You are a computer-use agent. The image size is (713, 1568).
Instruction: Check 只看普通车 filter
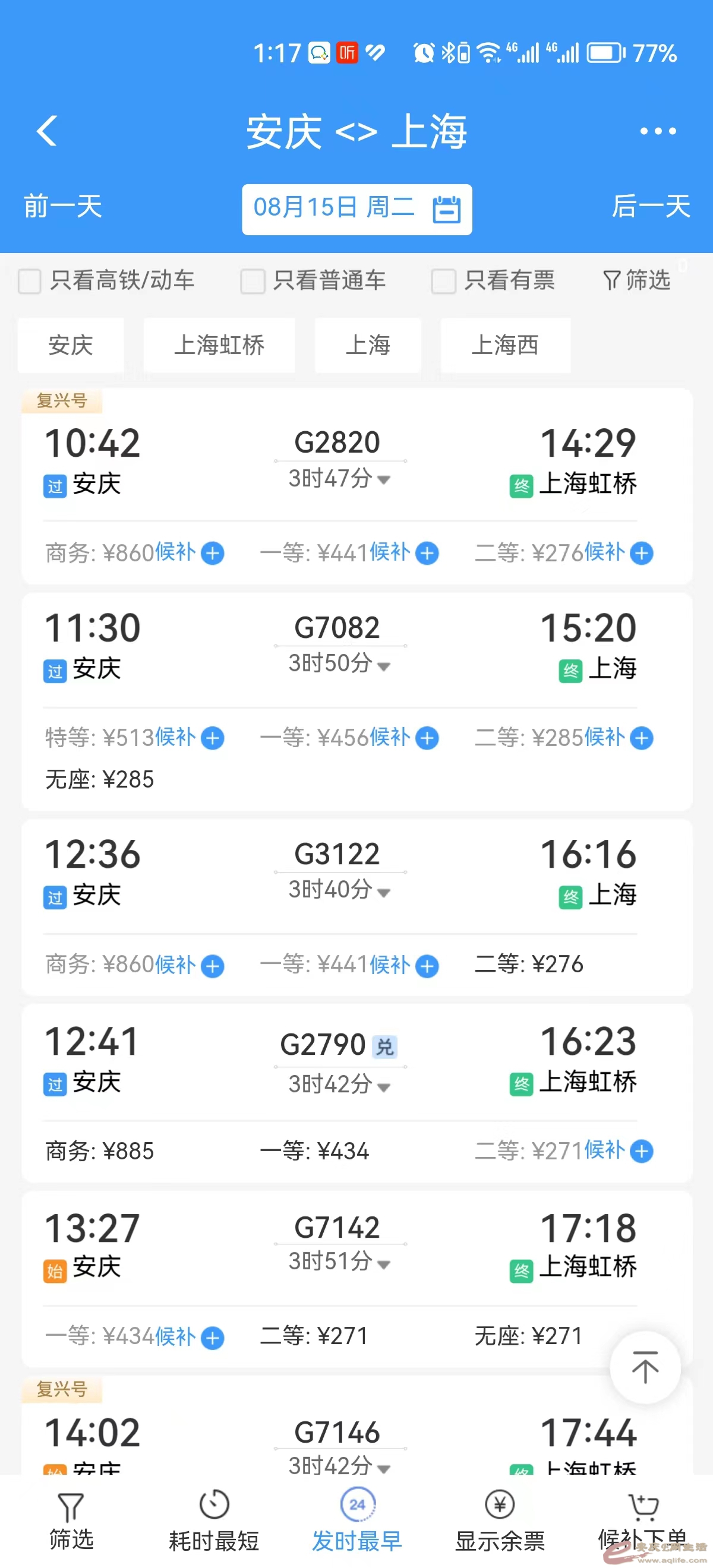pos(253,281)
